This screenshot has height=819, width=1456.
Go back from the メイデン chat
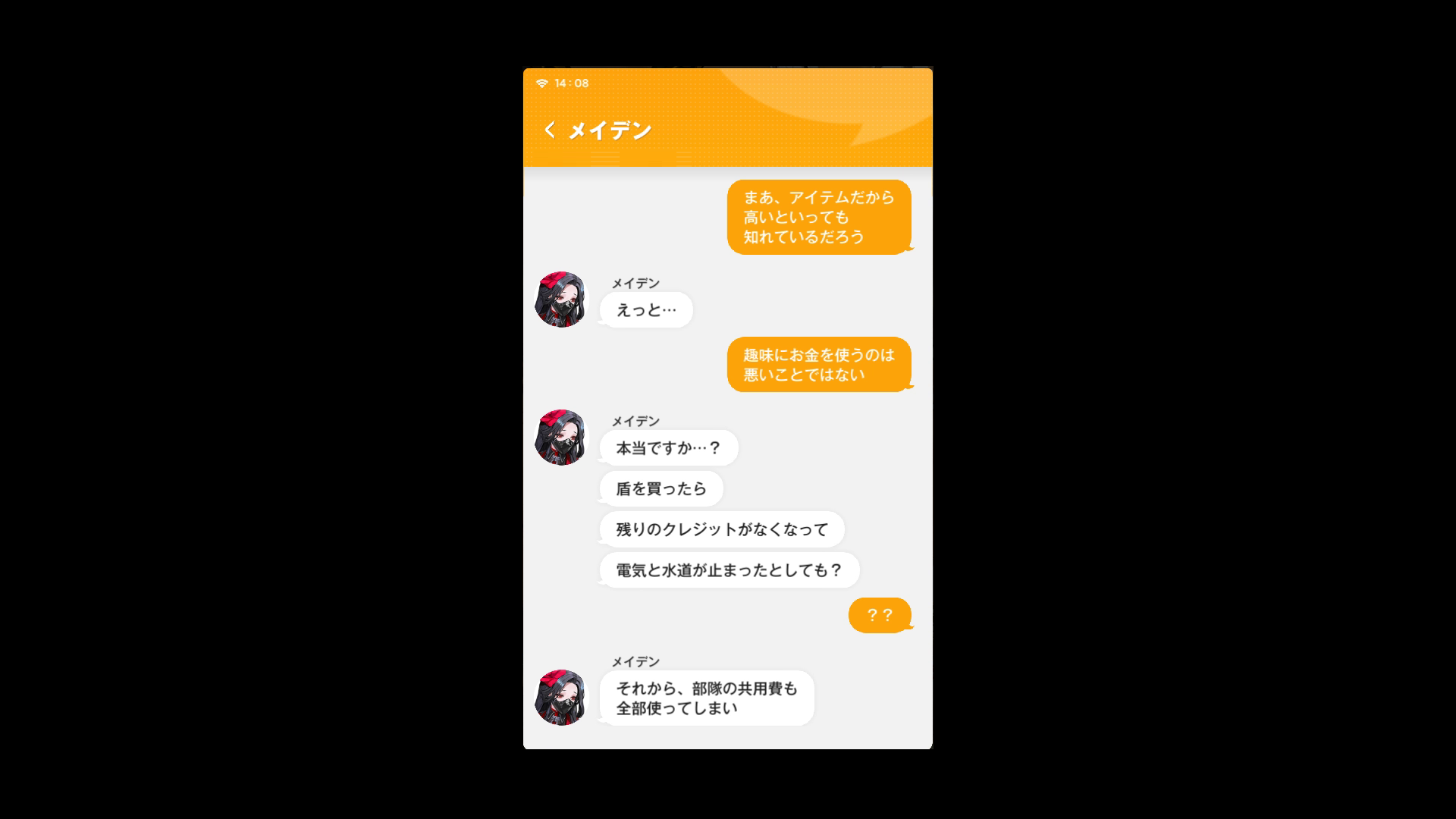pyautogui.click(x=550, y=130)
